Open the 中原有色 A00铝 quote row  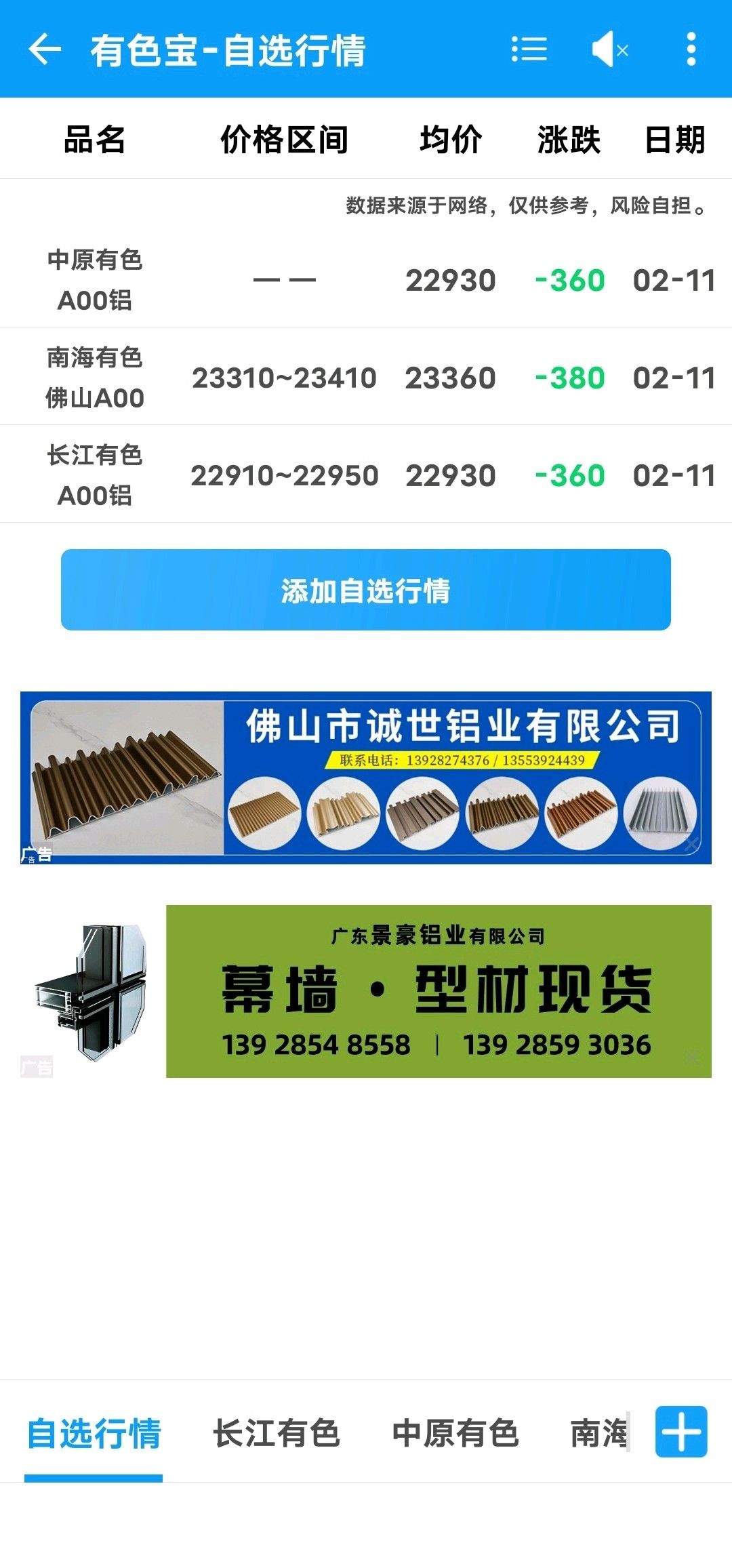tap(366, 279)
